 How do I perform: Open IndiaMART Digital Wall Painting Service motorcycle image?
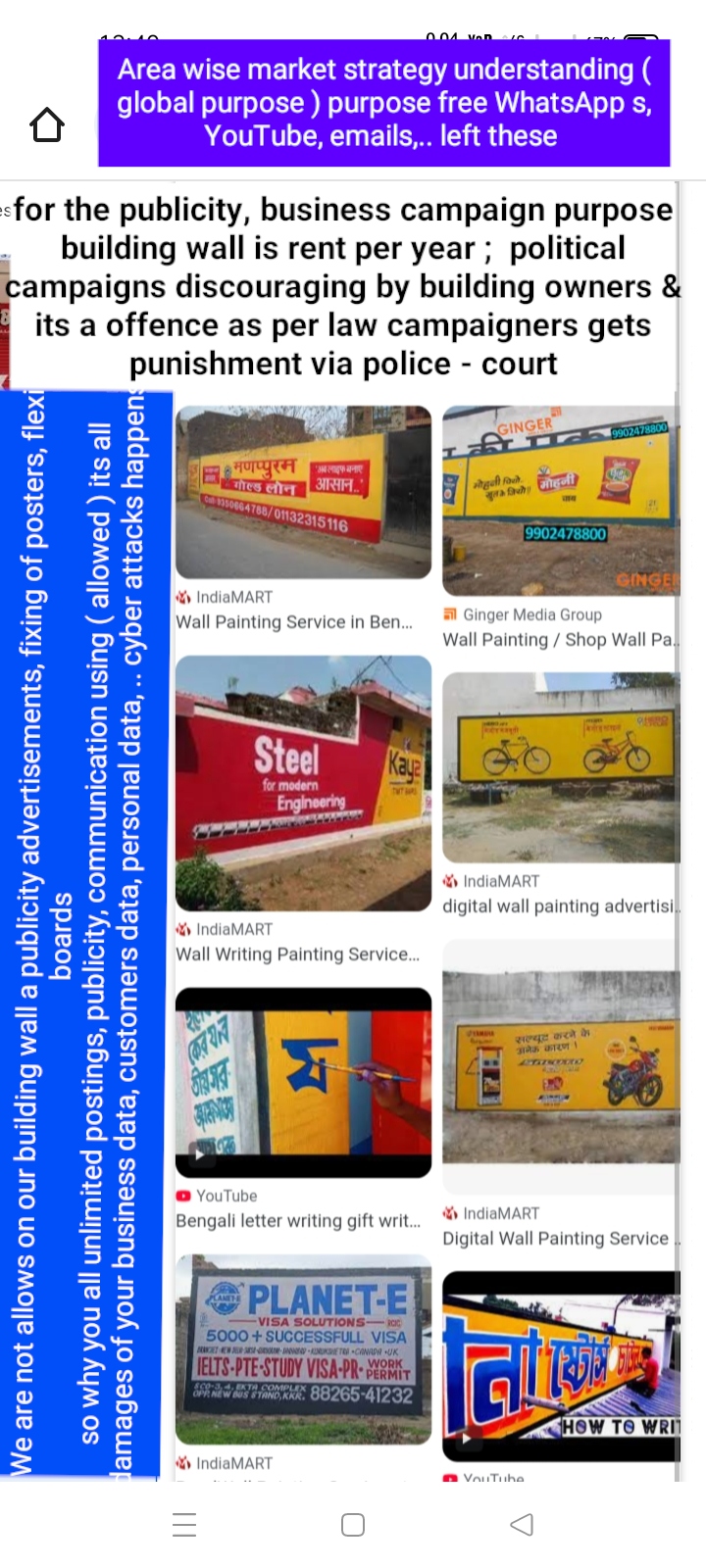(x=560, y=1066)
